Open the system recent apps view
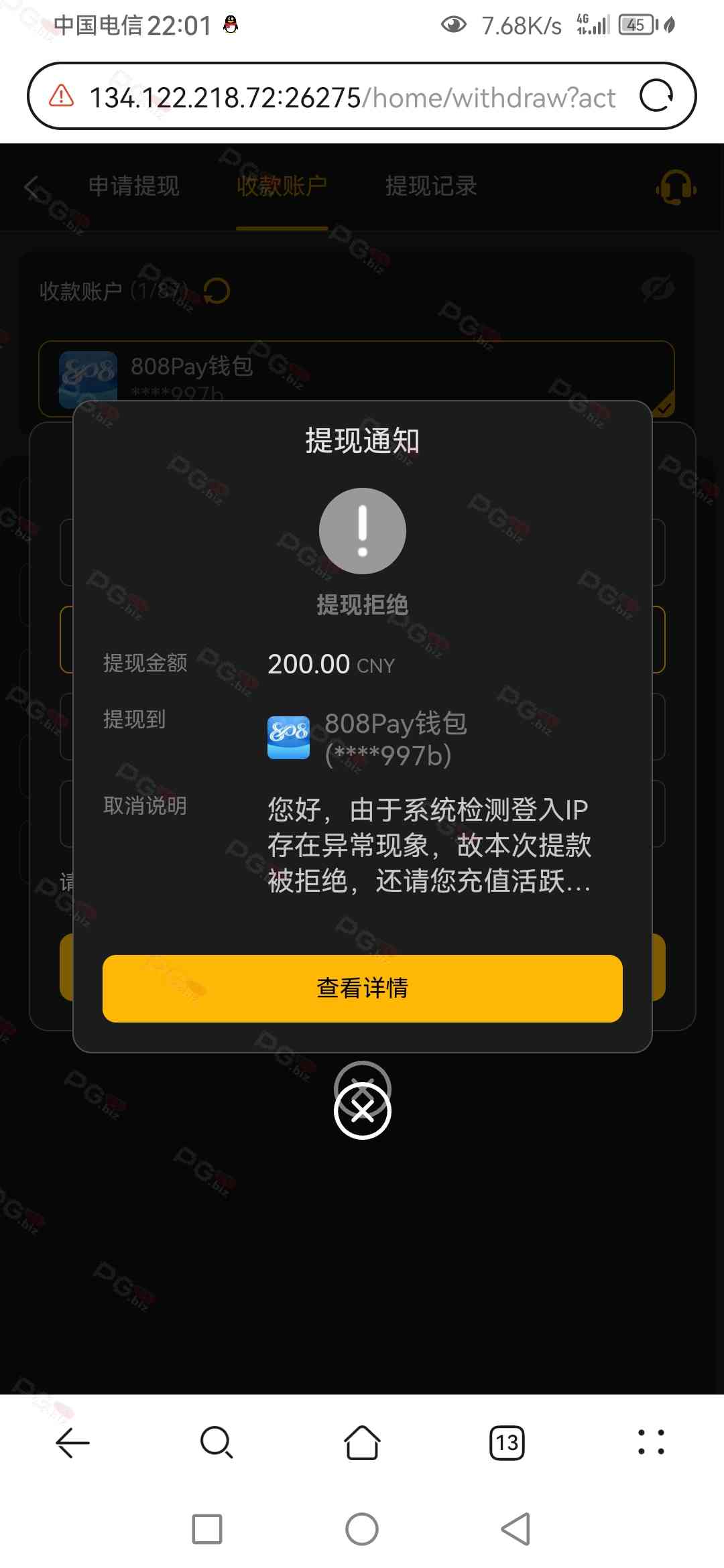This screenshot has height=1568, width=724. pyautogui.click(x=207, y=1530)
